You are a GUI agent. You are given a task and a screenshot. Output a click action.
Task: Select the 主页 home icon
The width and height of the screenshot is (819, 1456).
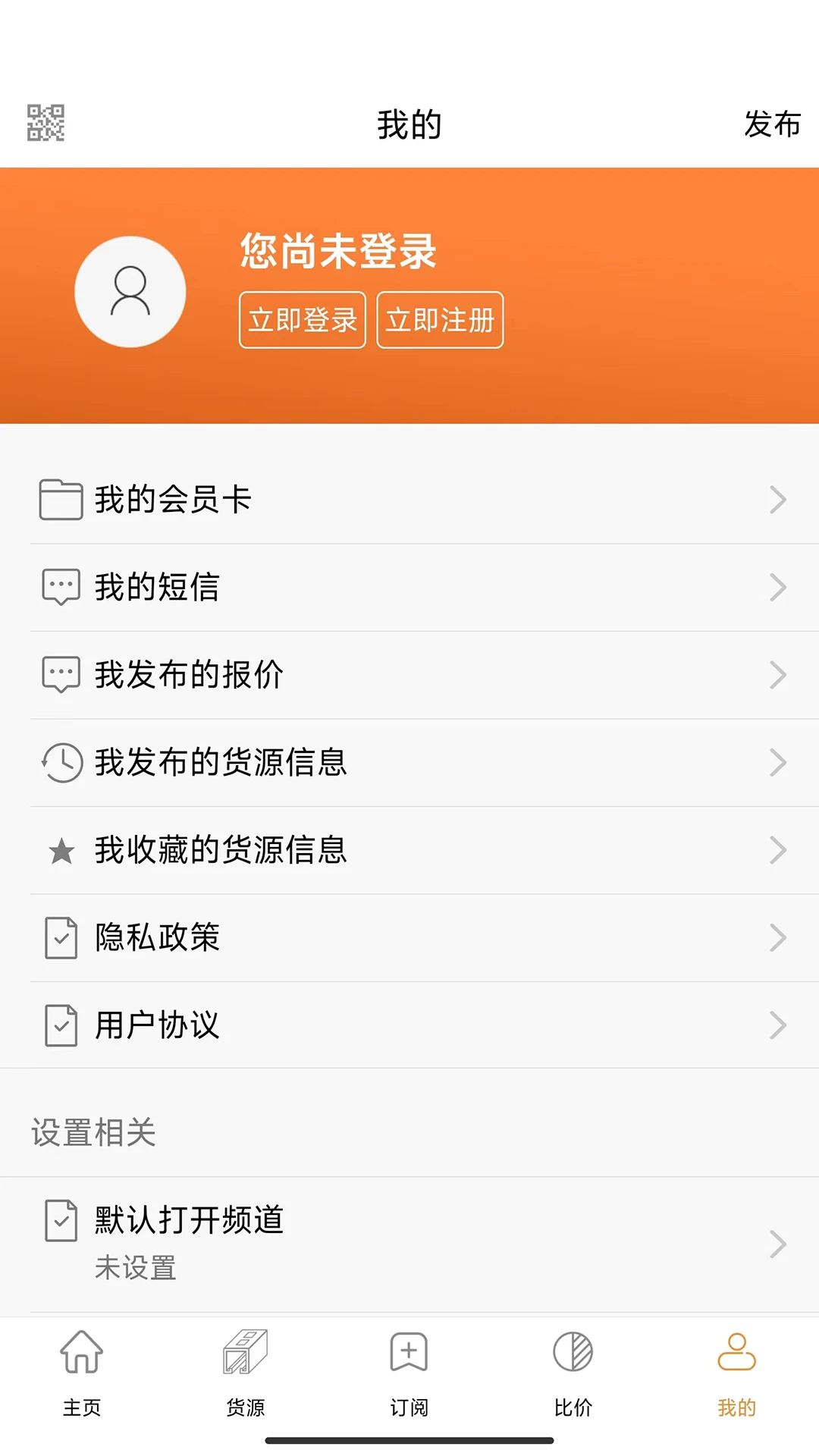81,1353
